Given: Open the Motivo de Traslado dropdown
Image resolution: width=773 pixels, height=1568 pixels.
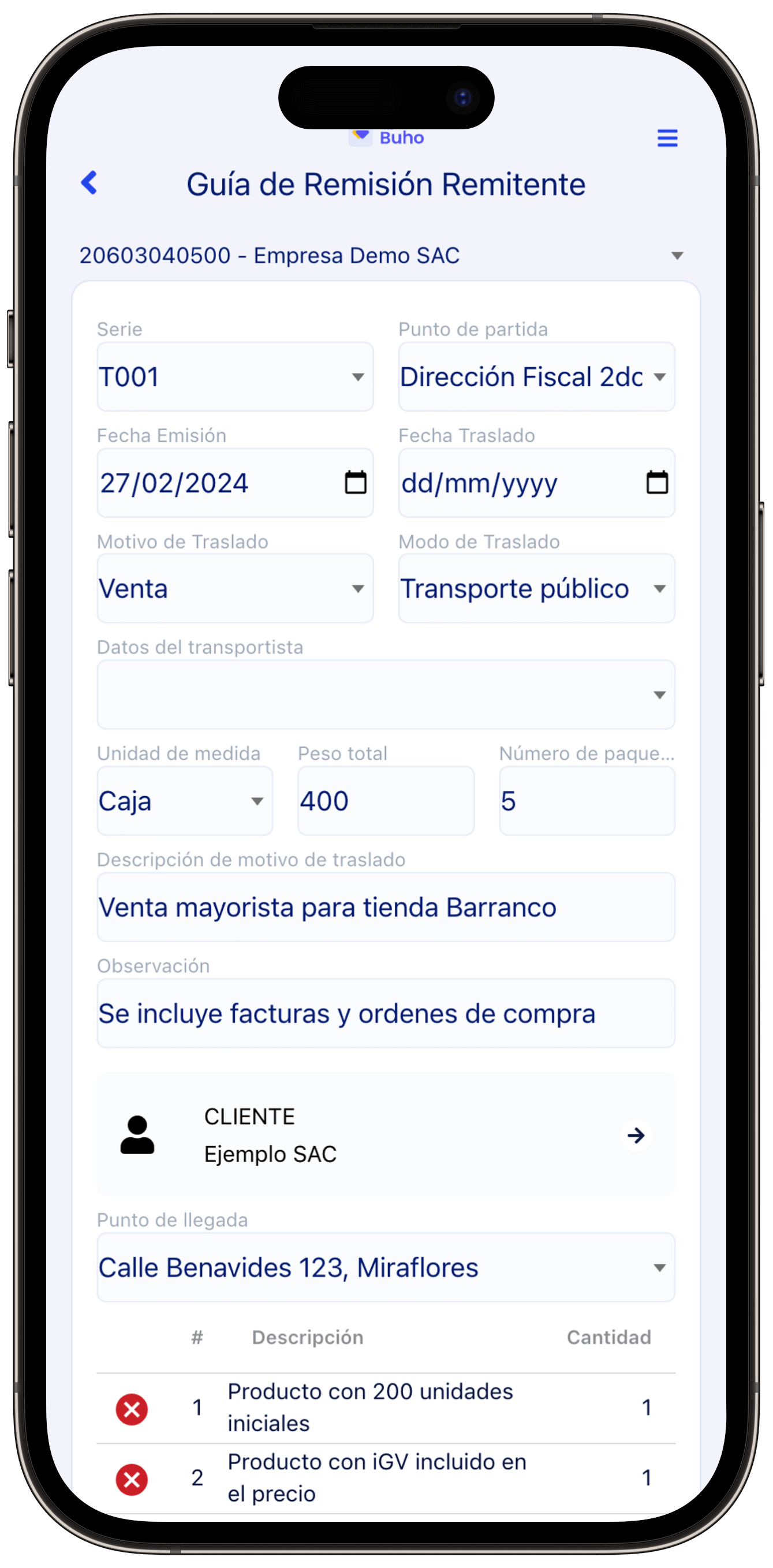Looking at the screenshot, I should (x=235, y=589).
